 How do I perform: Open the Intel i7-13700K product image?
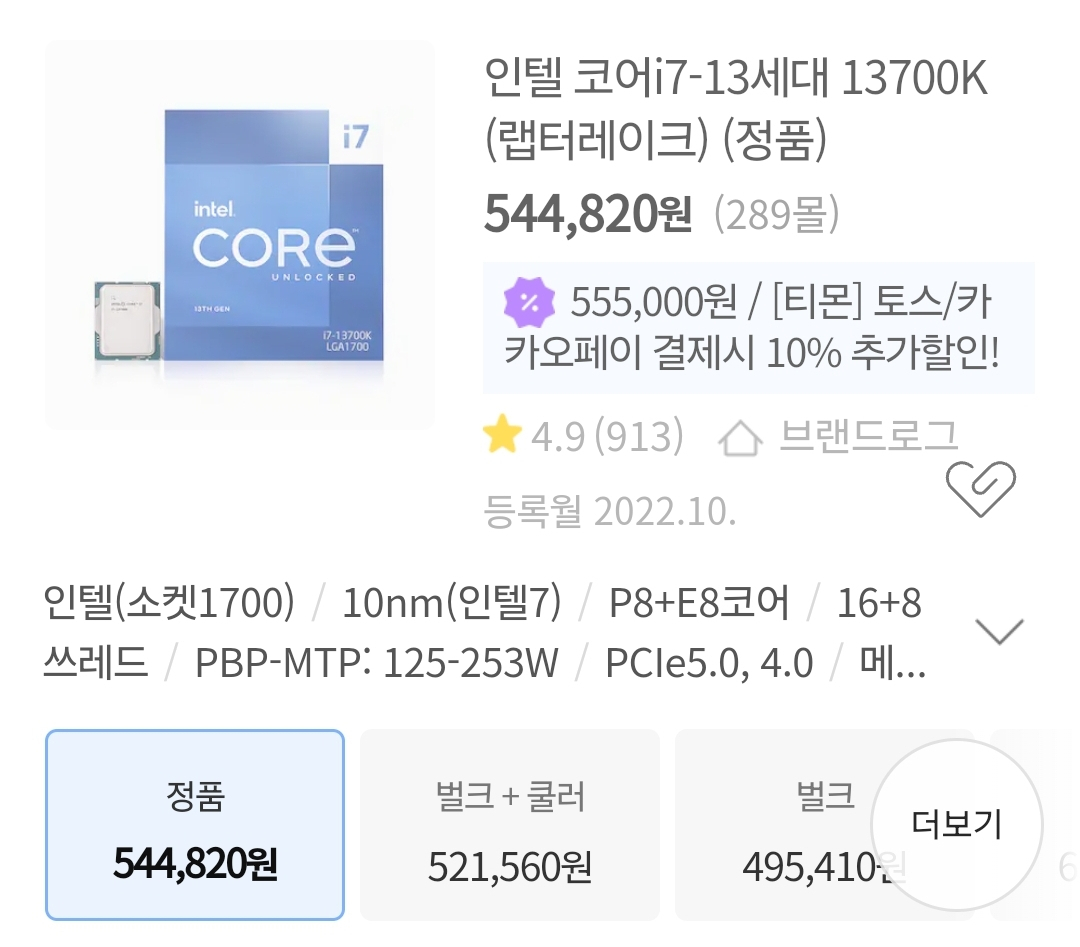click(240, 235)
